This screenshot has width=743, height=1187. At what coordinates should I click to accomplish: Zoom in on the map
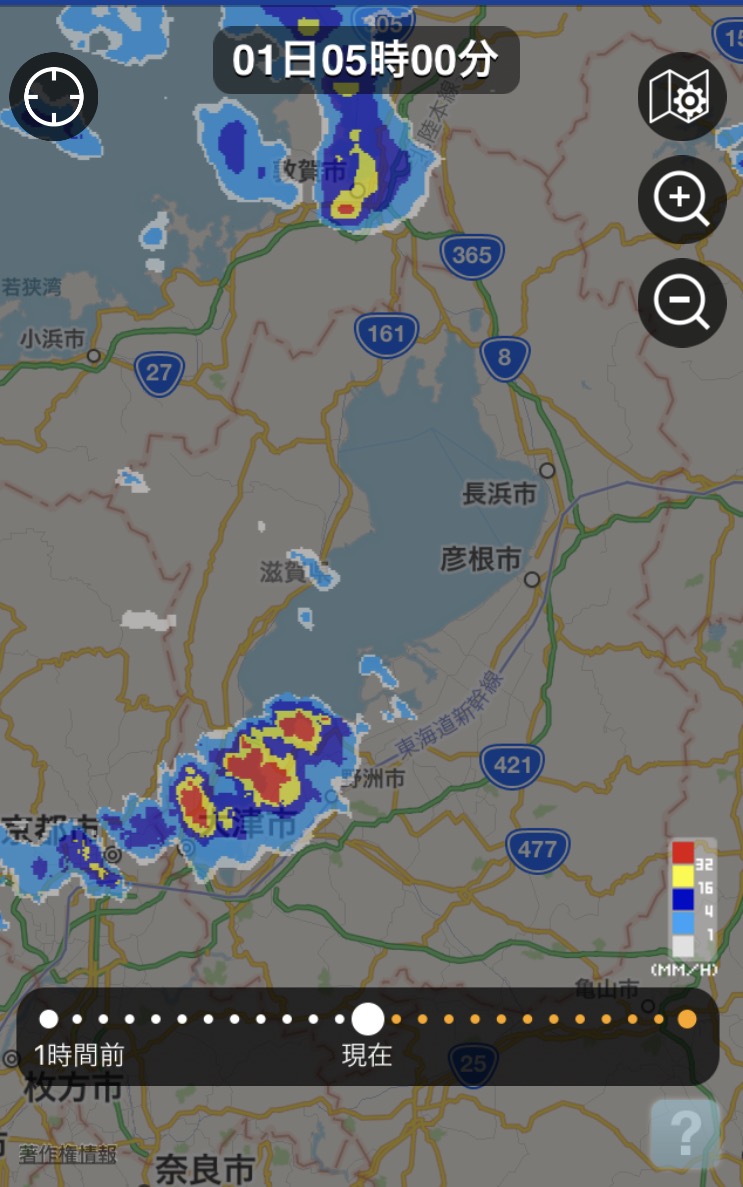(682, 200)
